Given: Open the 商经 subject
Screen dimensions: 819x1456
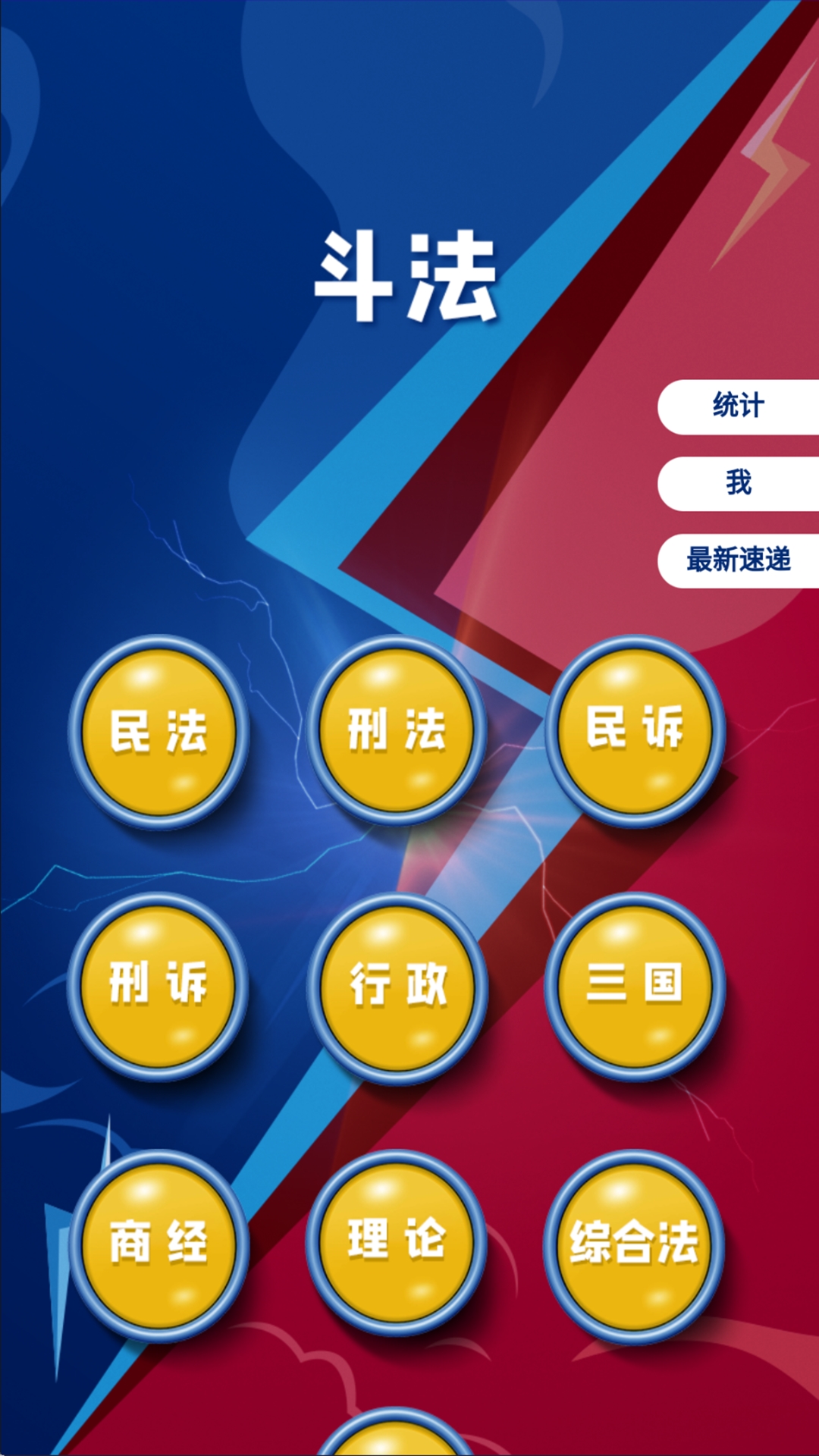Looking at the screenshot, I should click(158, 1244).
